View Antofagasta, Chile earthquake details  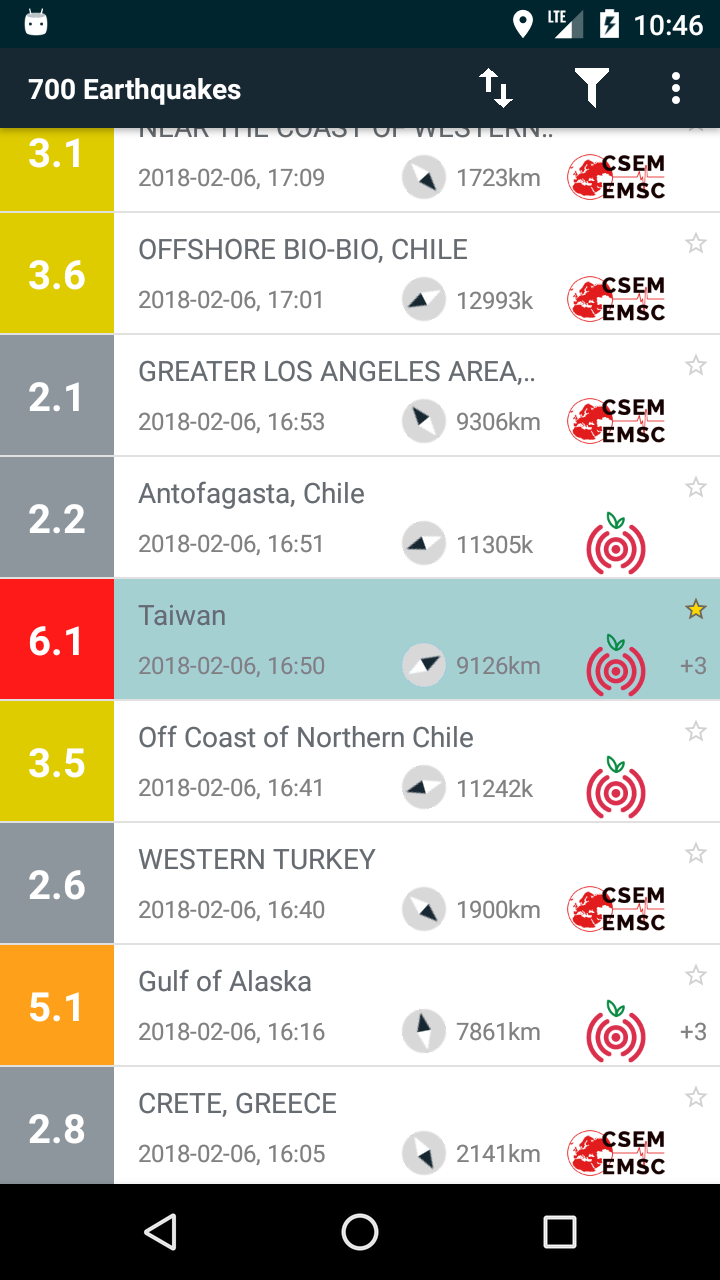pos(360,517)
